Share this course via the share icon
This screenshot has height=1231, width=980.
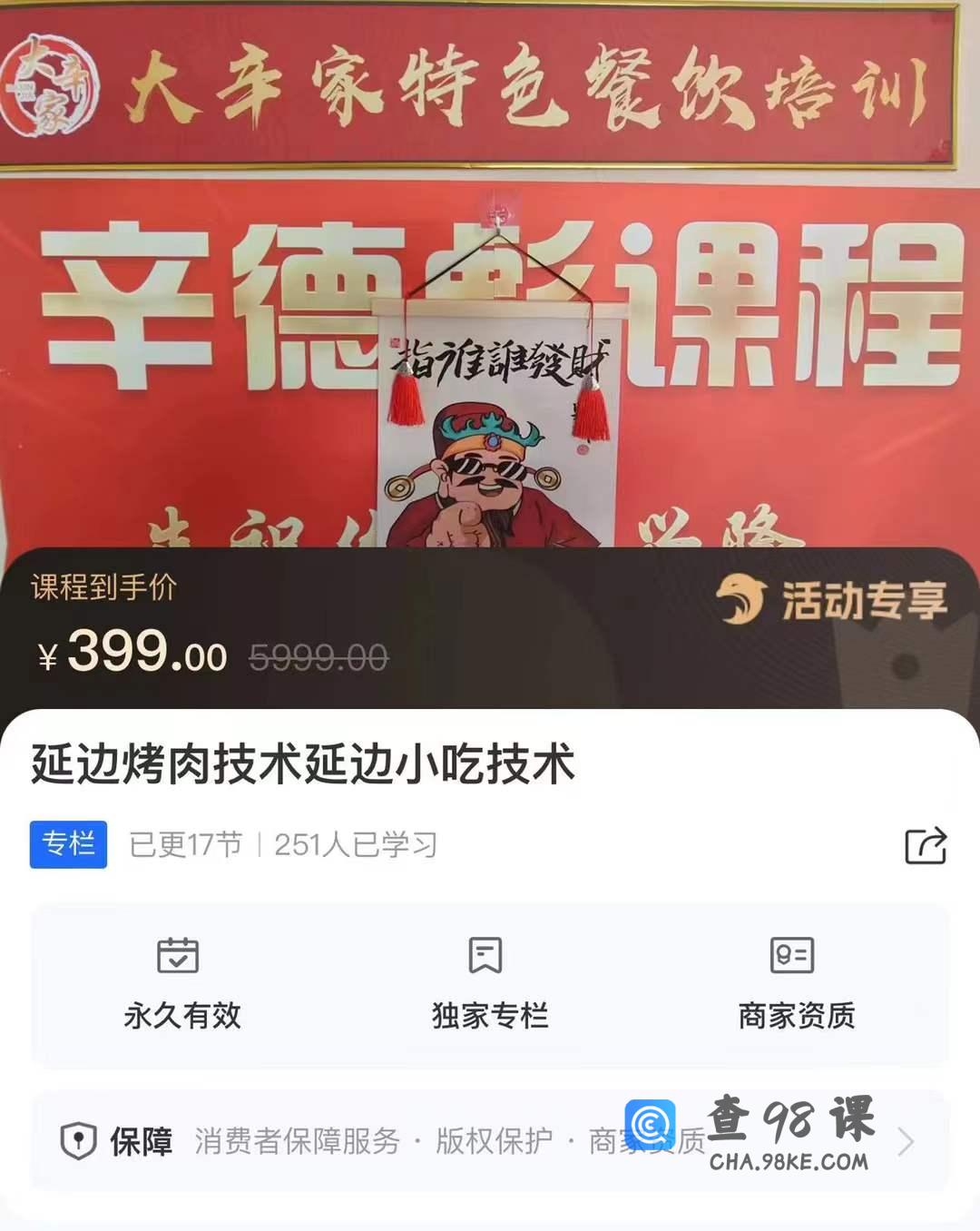926,845
